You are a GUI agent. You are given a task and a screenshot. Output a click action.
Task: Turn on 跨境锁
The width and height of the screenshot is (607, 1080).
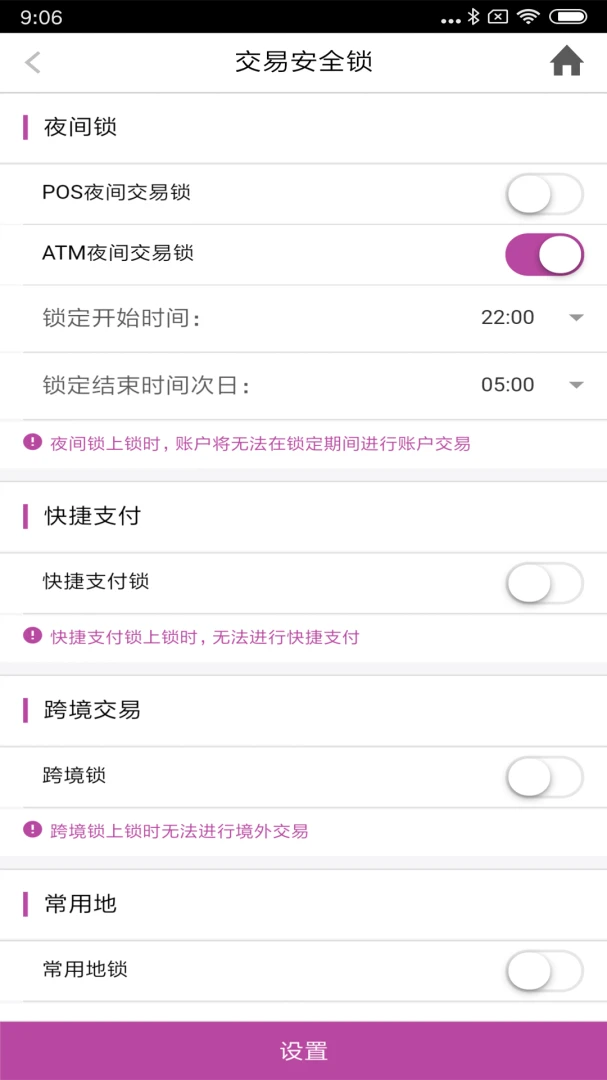(544, 777)
